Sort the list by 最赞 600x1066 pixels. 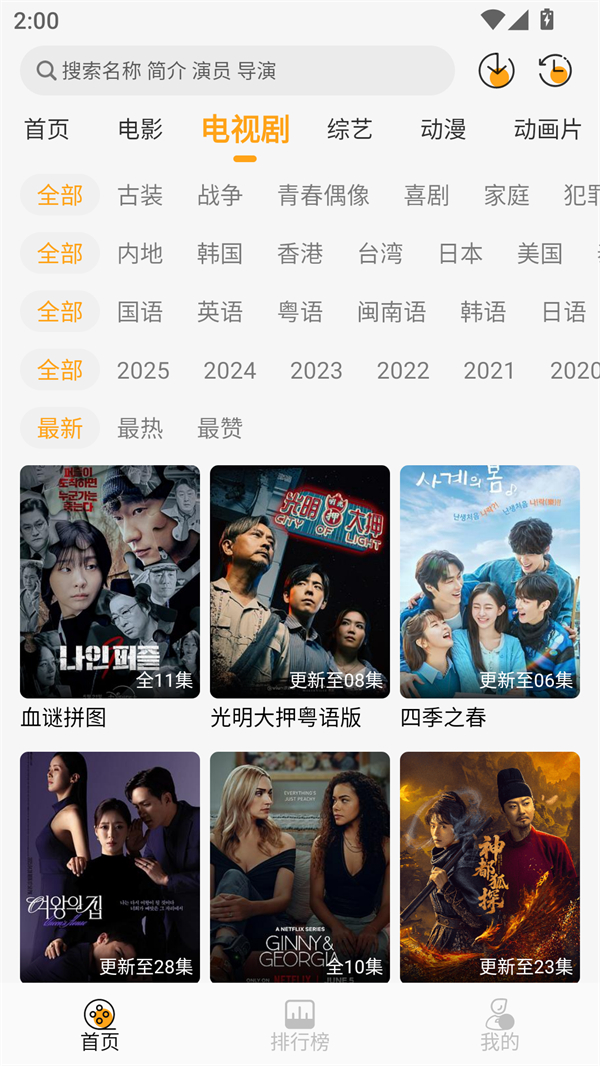tap(220, 428)
